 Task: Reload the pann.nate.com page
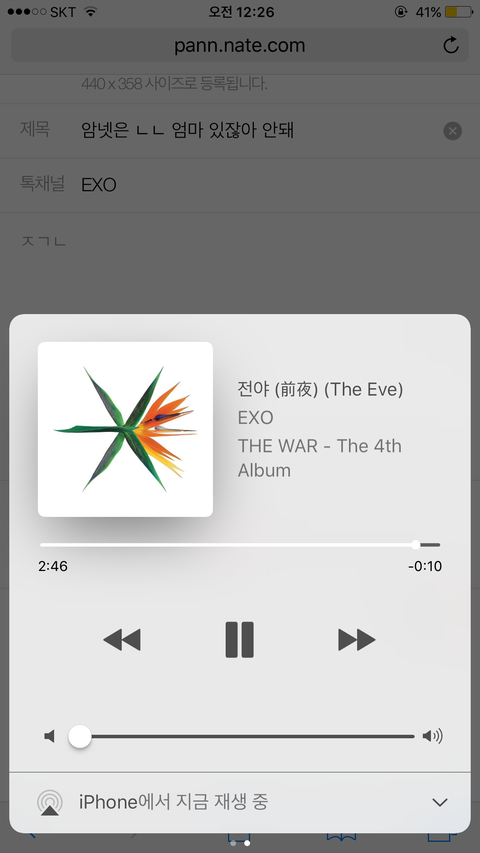pyautogui.click(x=451, y=46)
